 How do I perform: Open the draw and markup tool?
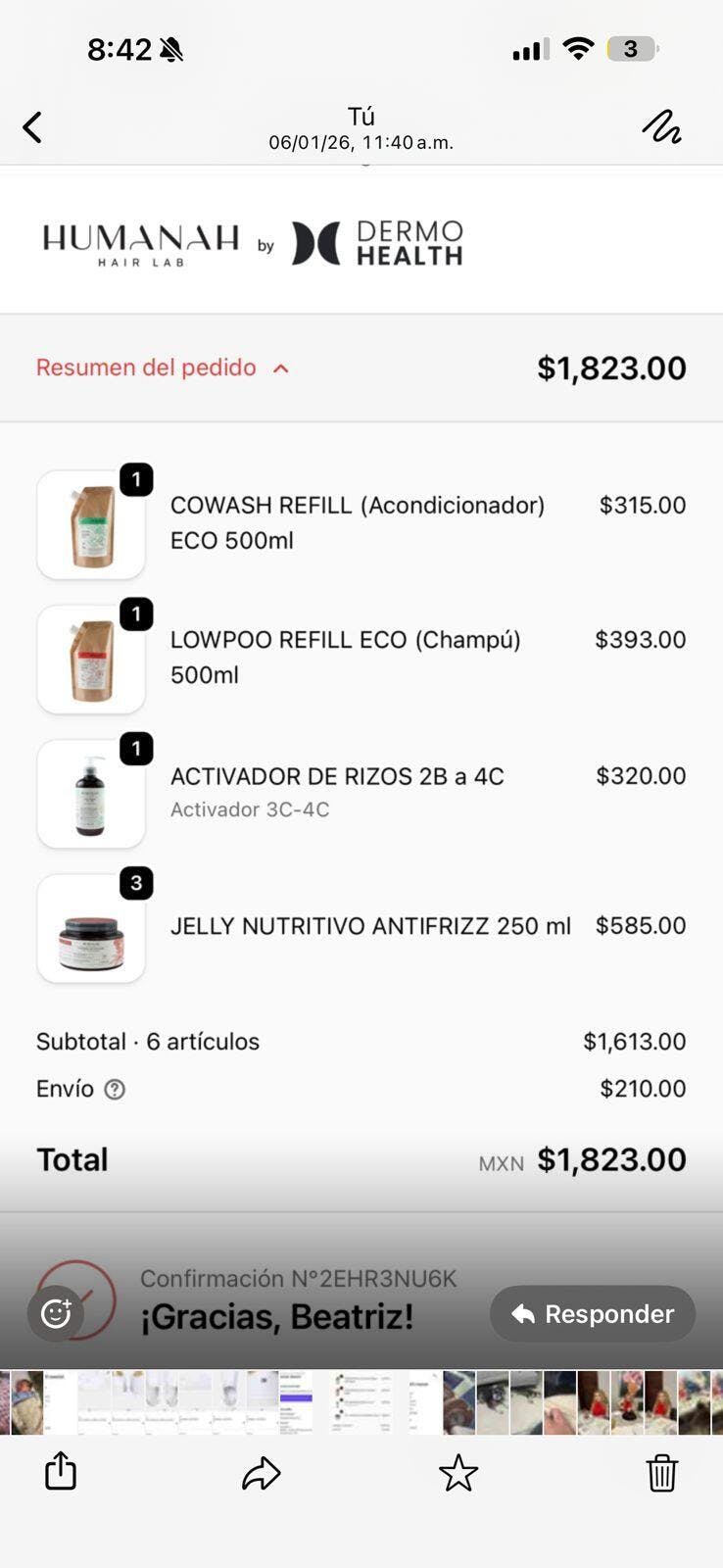661,127
